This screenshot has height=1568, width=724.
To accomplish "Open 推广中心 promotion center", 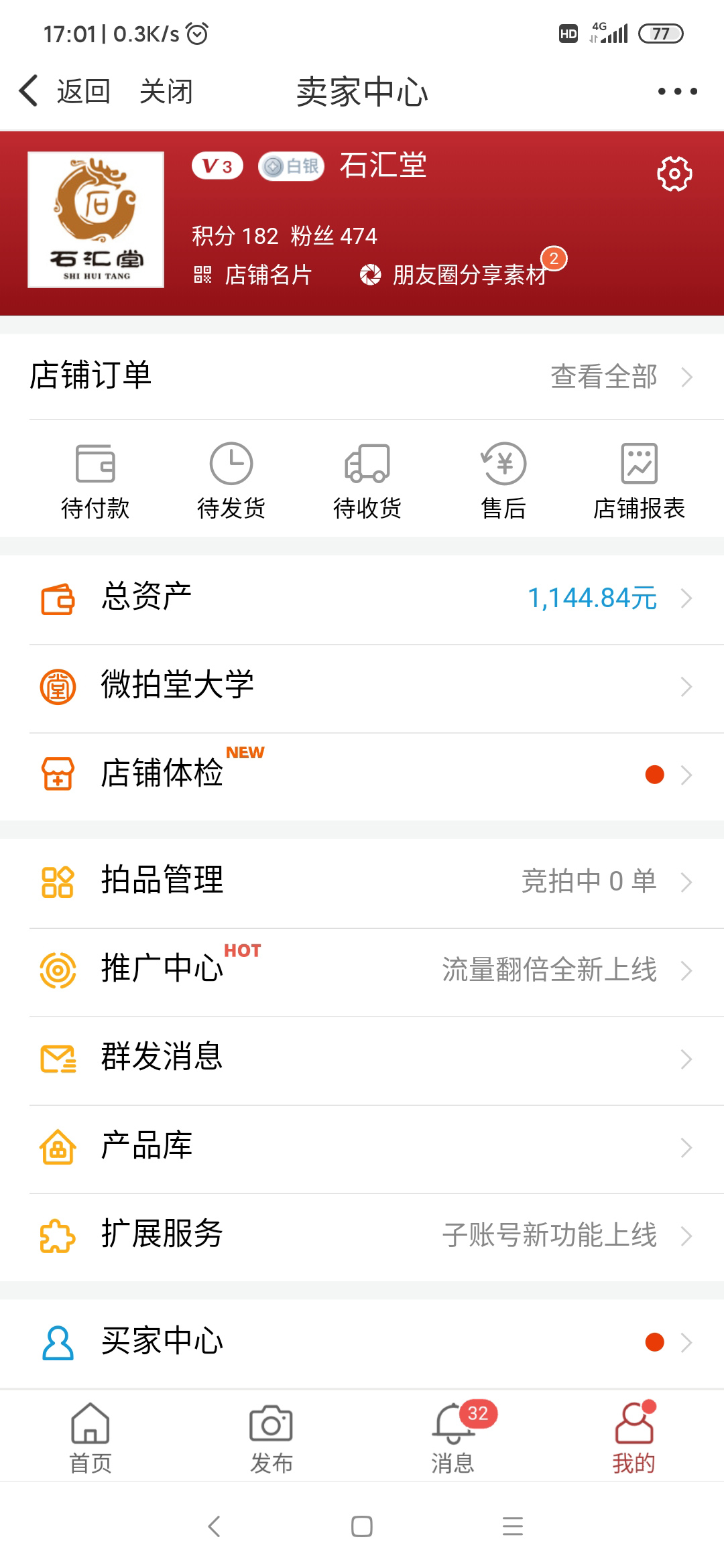I will point(362,970).
